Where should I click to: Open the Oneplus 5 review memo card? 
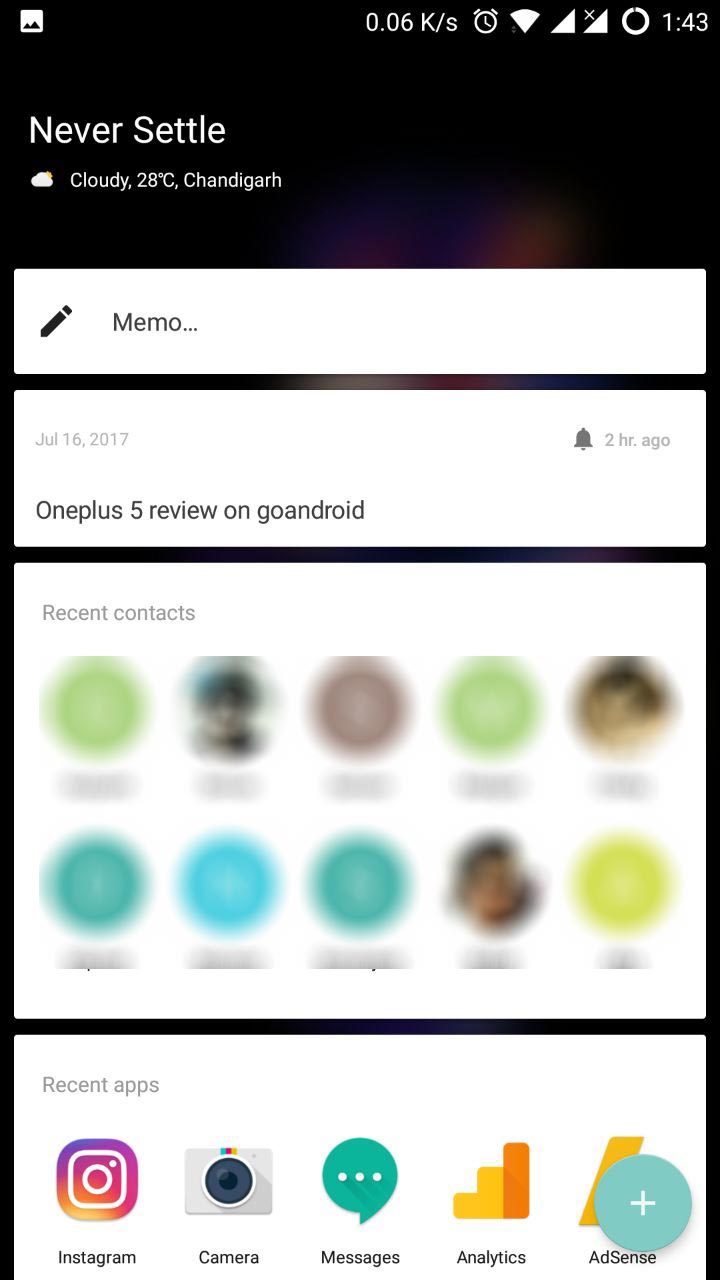coord(360,468)
